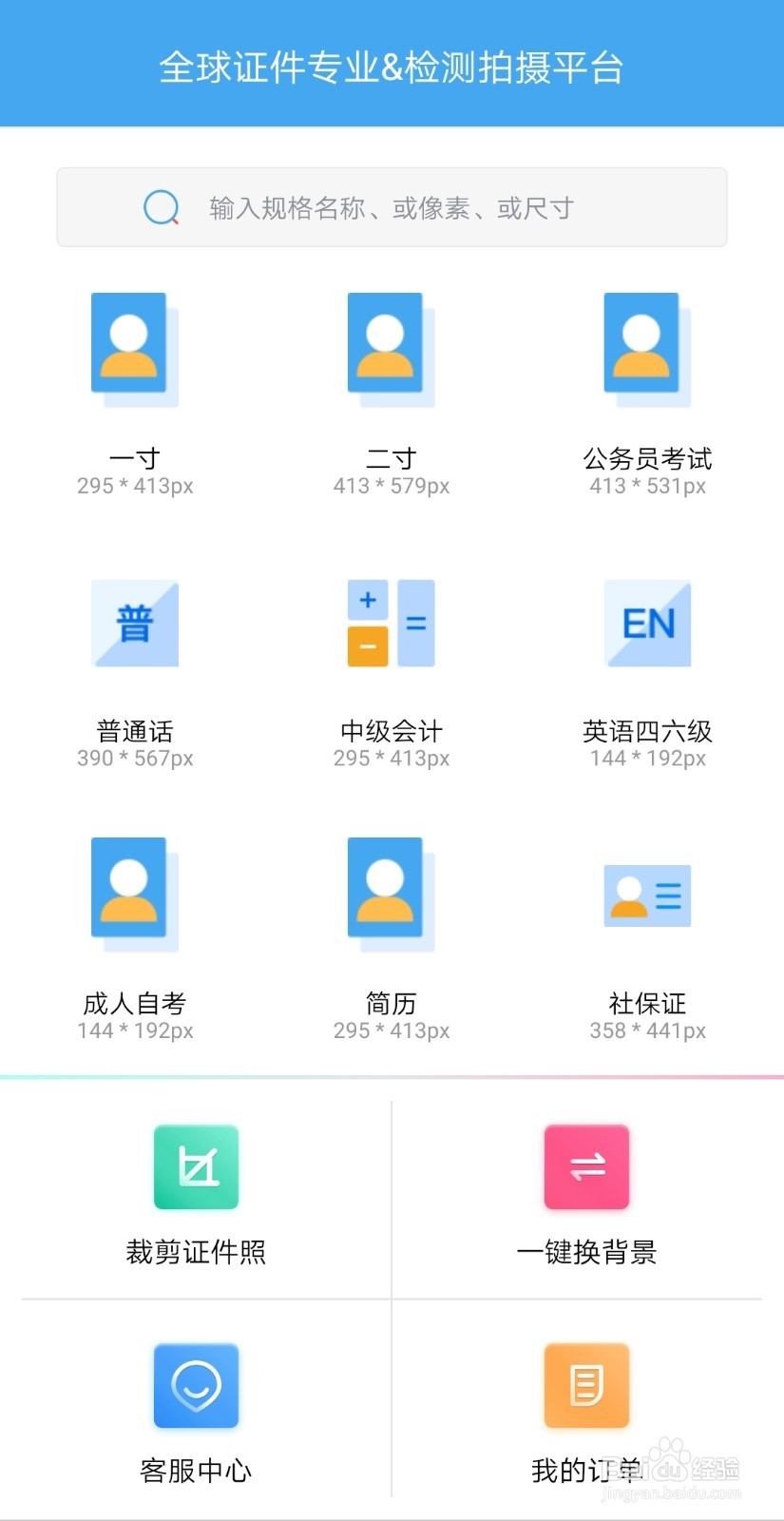Tap the spec name search field
The width and height of the screenshot is (784, 1521).
[x=392, y=207]
